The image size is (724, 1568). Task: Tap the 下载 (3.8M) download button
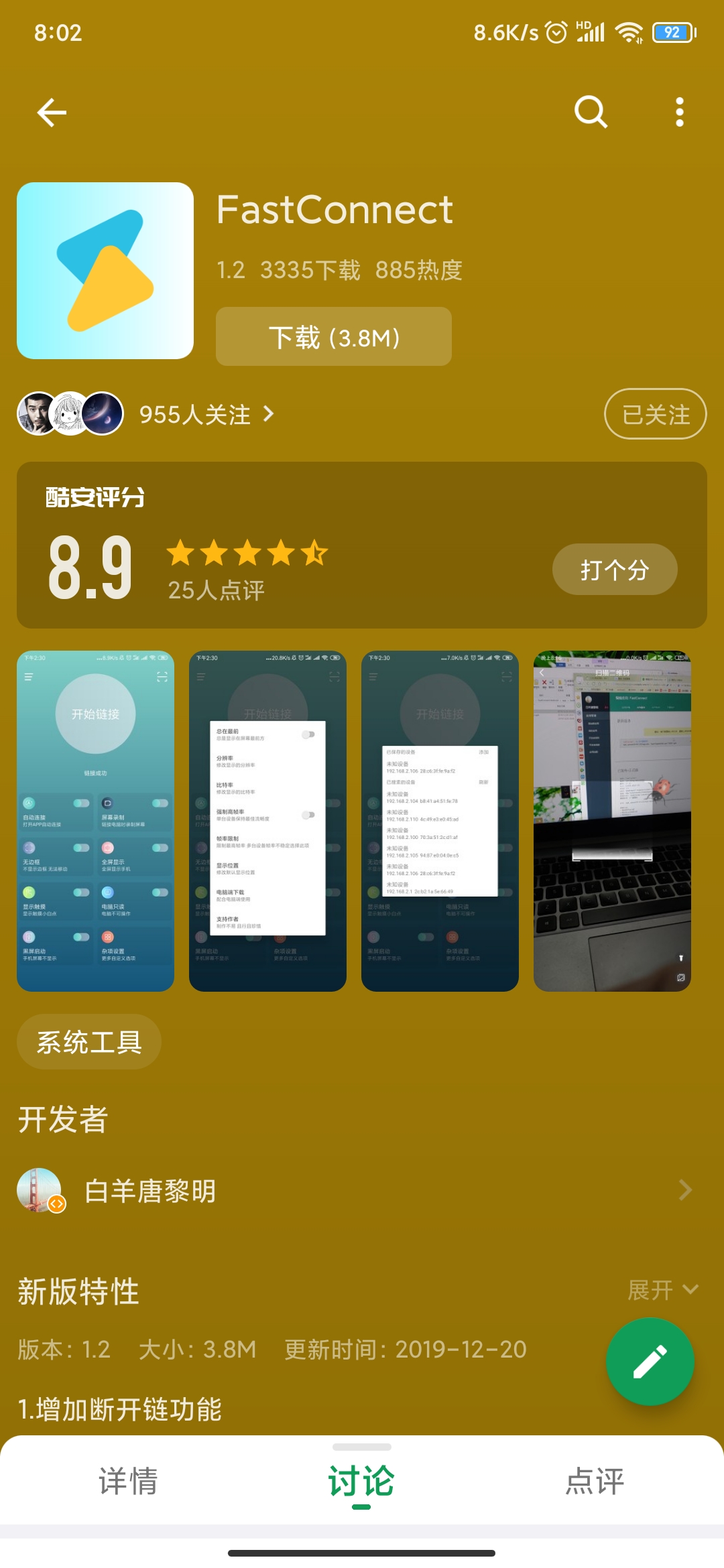pos(334,336)
